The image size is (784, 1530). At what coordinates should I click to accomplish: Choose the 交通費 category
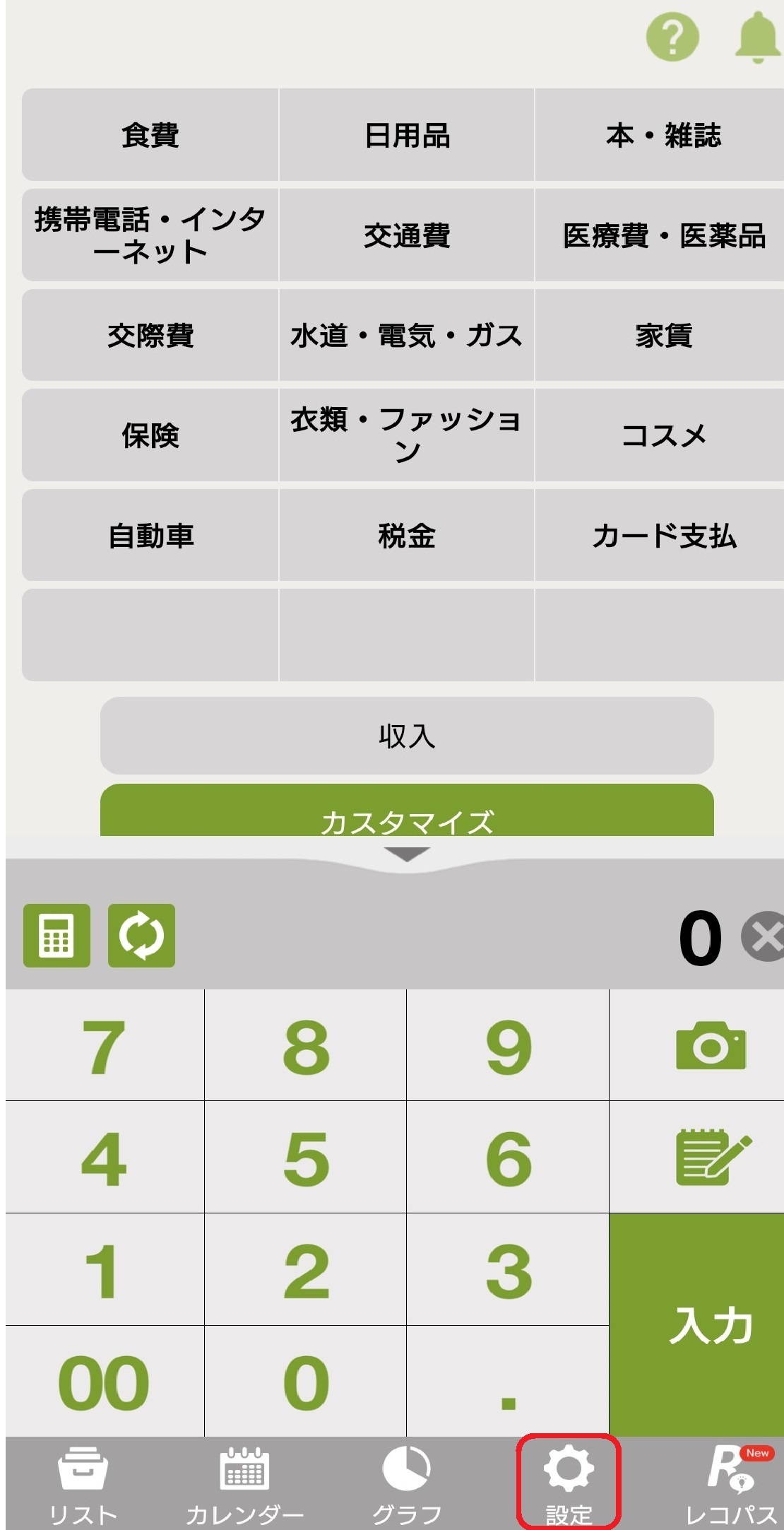(407, 235)
